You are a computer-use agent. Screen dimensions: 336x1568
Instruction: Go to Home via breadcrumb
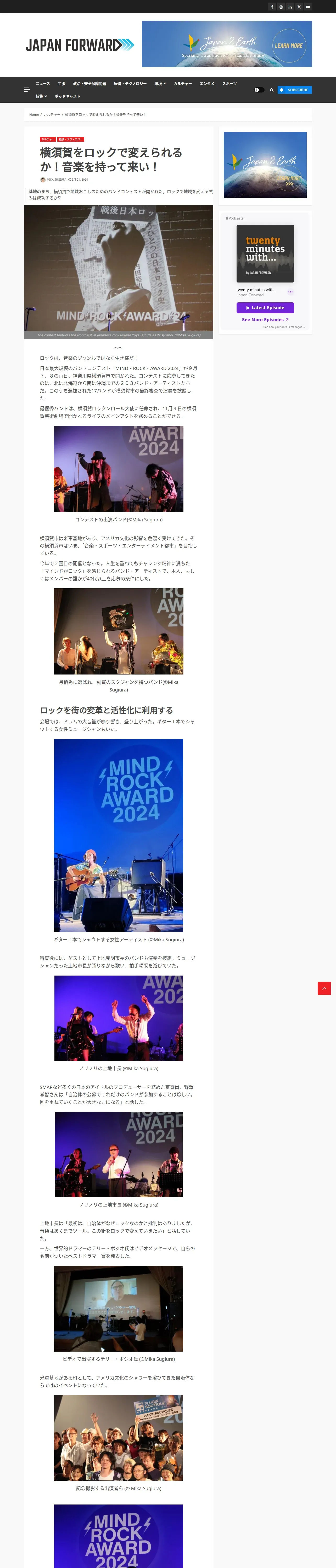pyautogui.click(x=34, y=114)
